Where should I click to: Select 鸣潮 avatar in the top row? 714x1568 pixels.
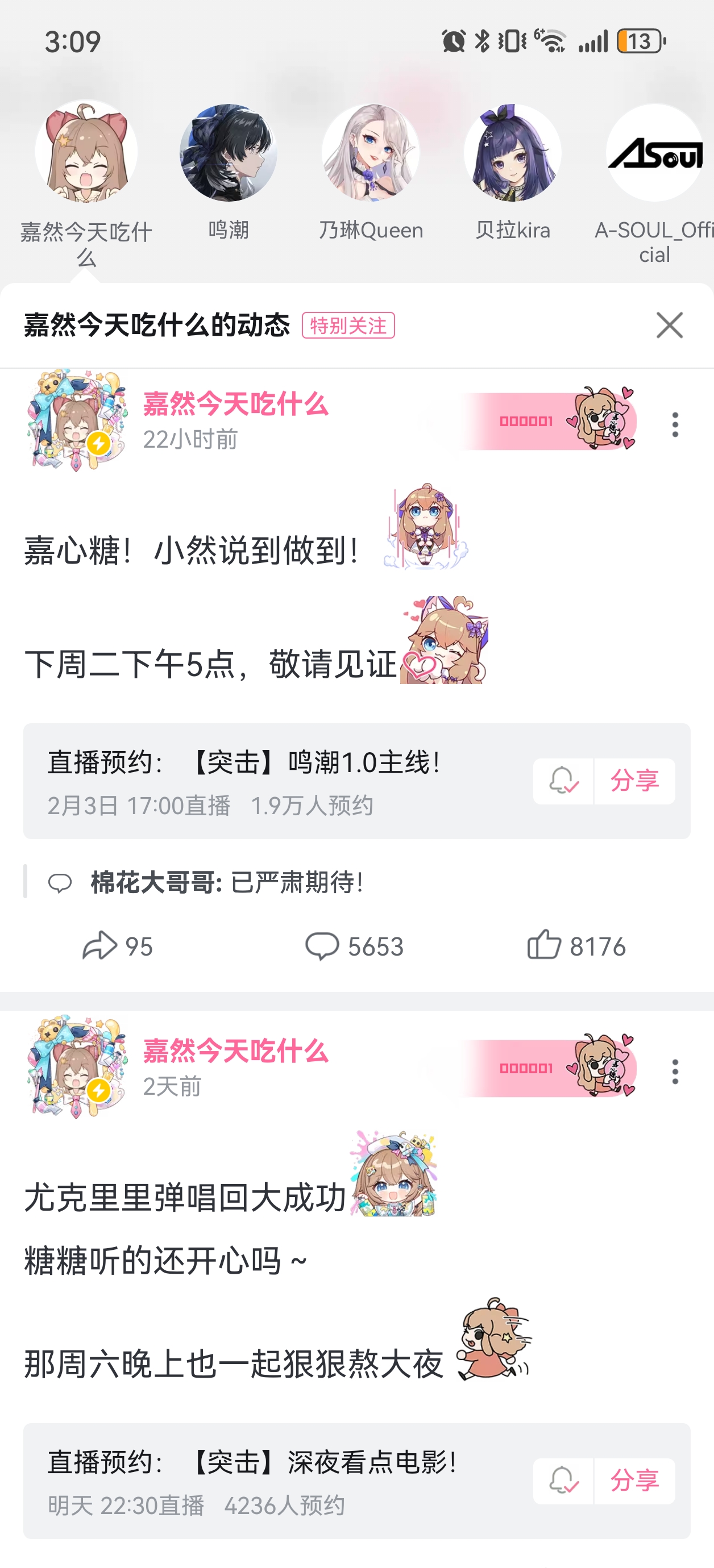[228, 153]
